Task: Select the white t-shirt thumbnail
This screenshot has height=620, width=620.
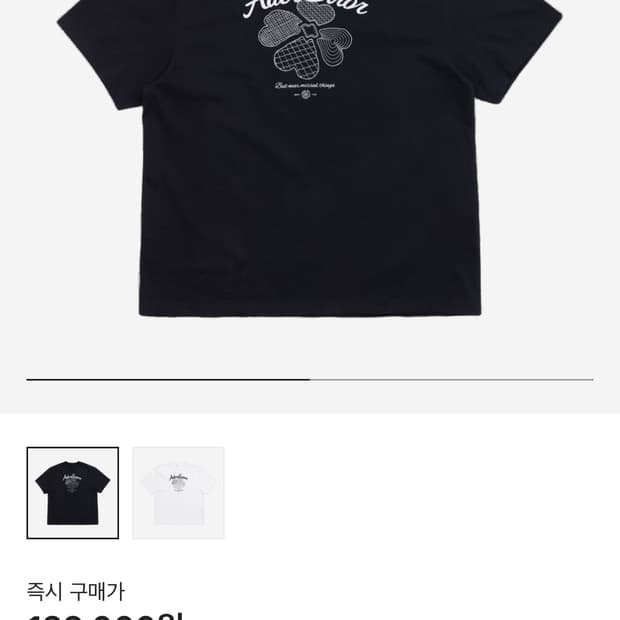Action: point(178,493)
